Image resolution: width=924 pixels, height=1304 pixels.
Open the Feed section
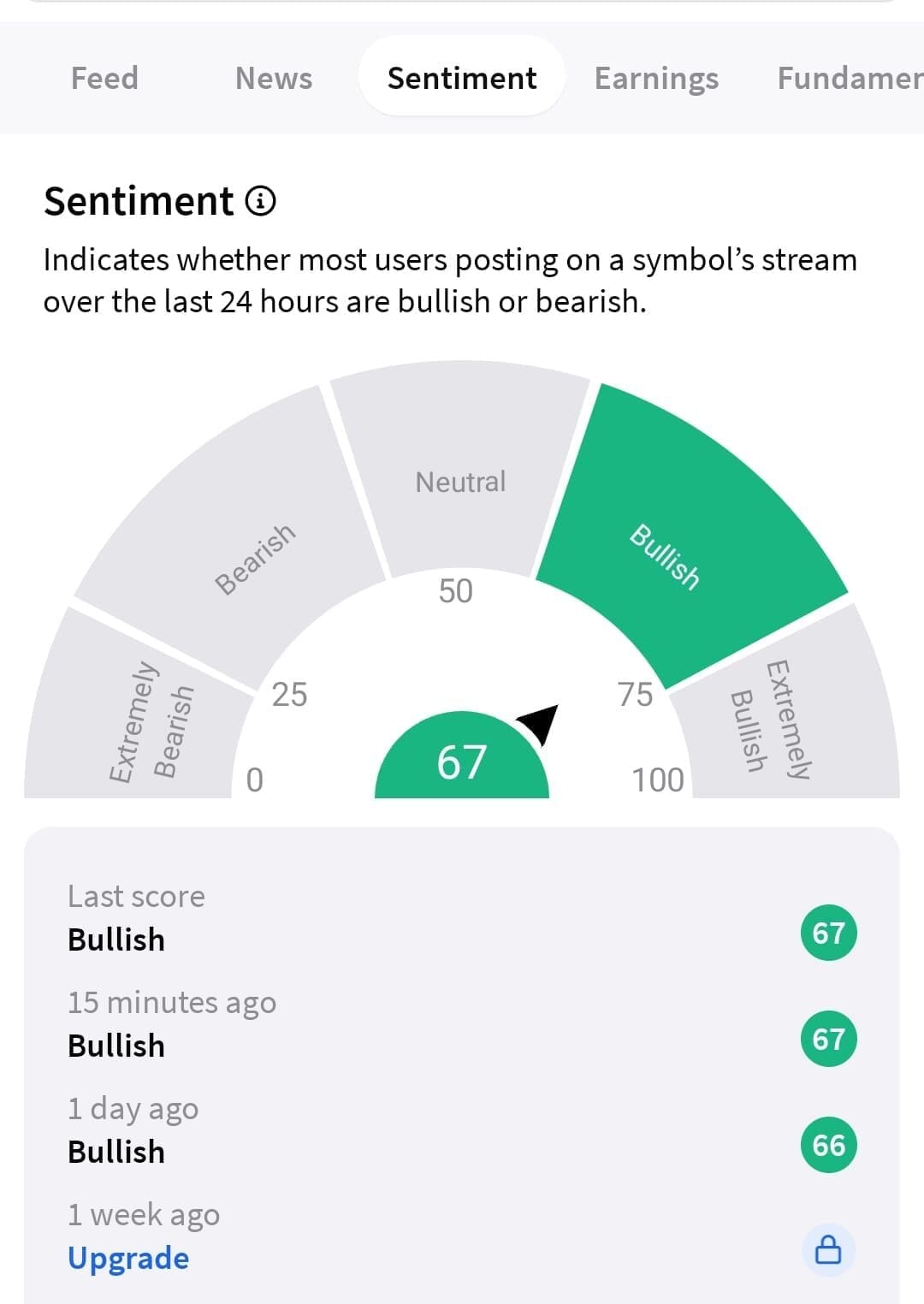pyautogui.click(x=104, y=78)
